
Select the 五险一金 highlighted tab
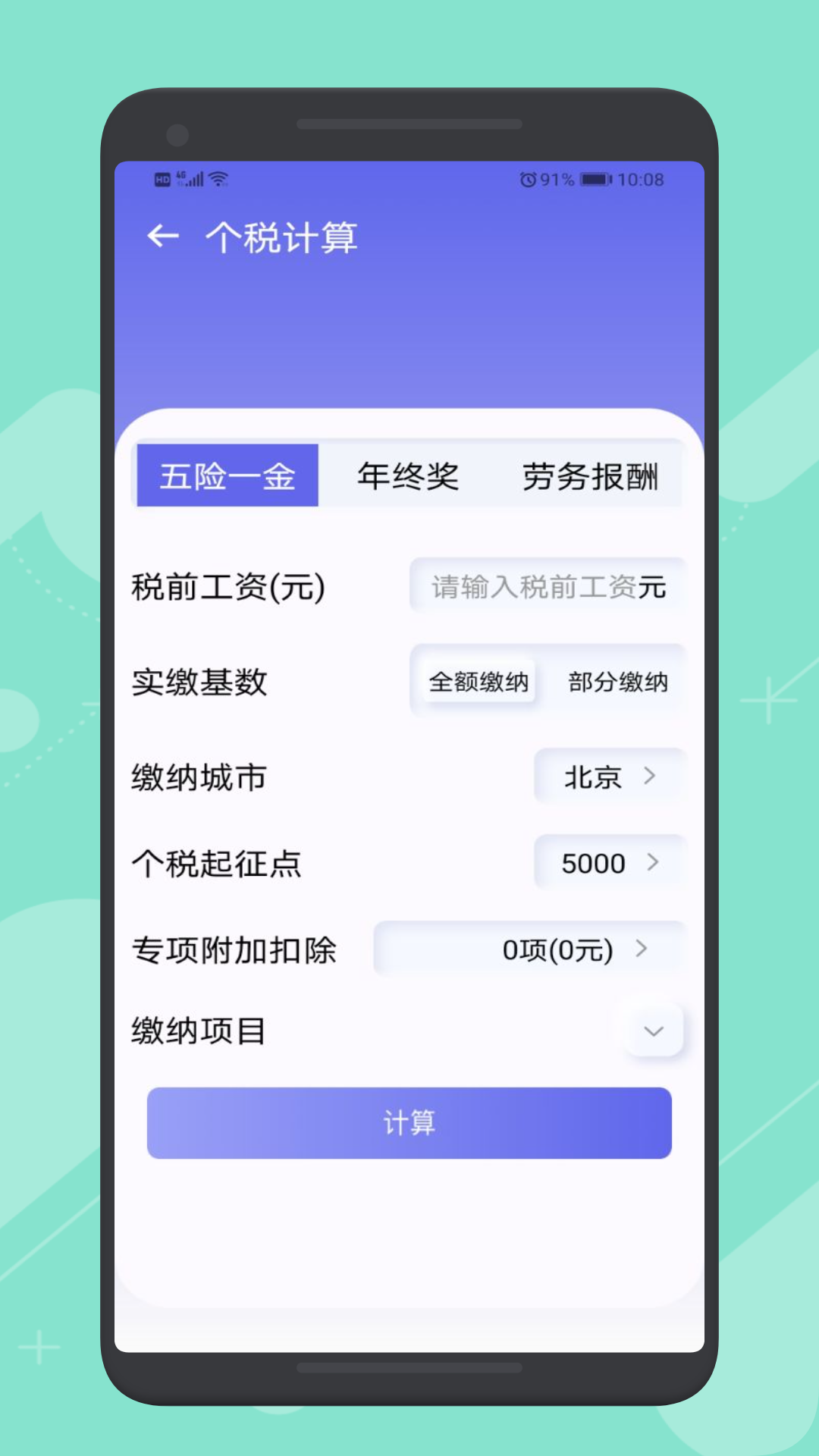point(226,475)
